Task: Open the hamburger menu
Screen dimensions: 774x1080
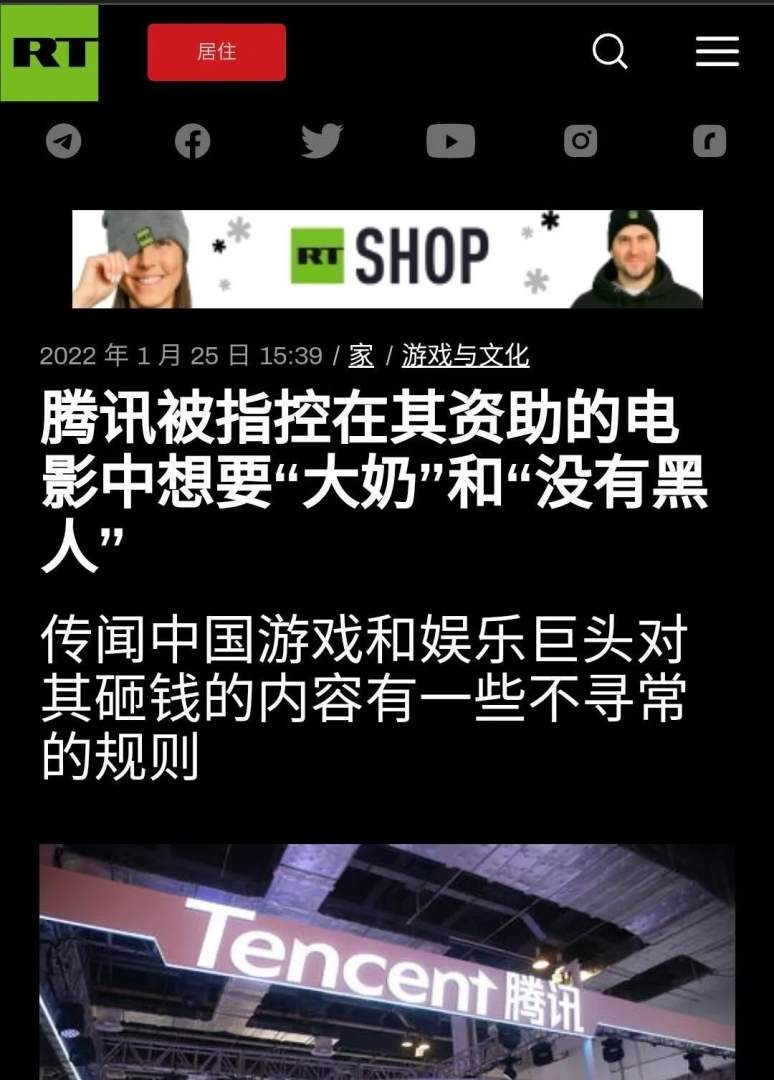Action: pos(717,51)
